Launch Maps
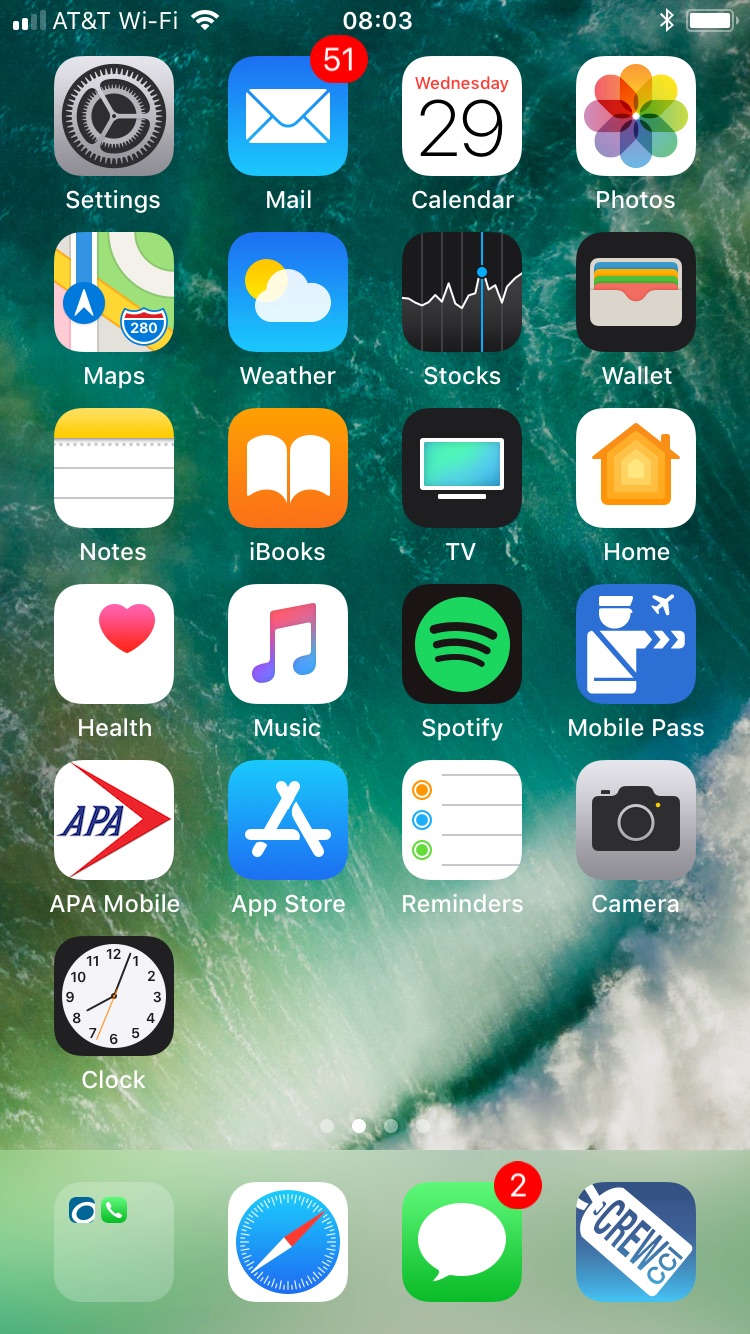This screenshot has height=1334, width=750. [114, 292]
